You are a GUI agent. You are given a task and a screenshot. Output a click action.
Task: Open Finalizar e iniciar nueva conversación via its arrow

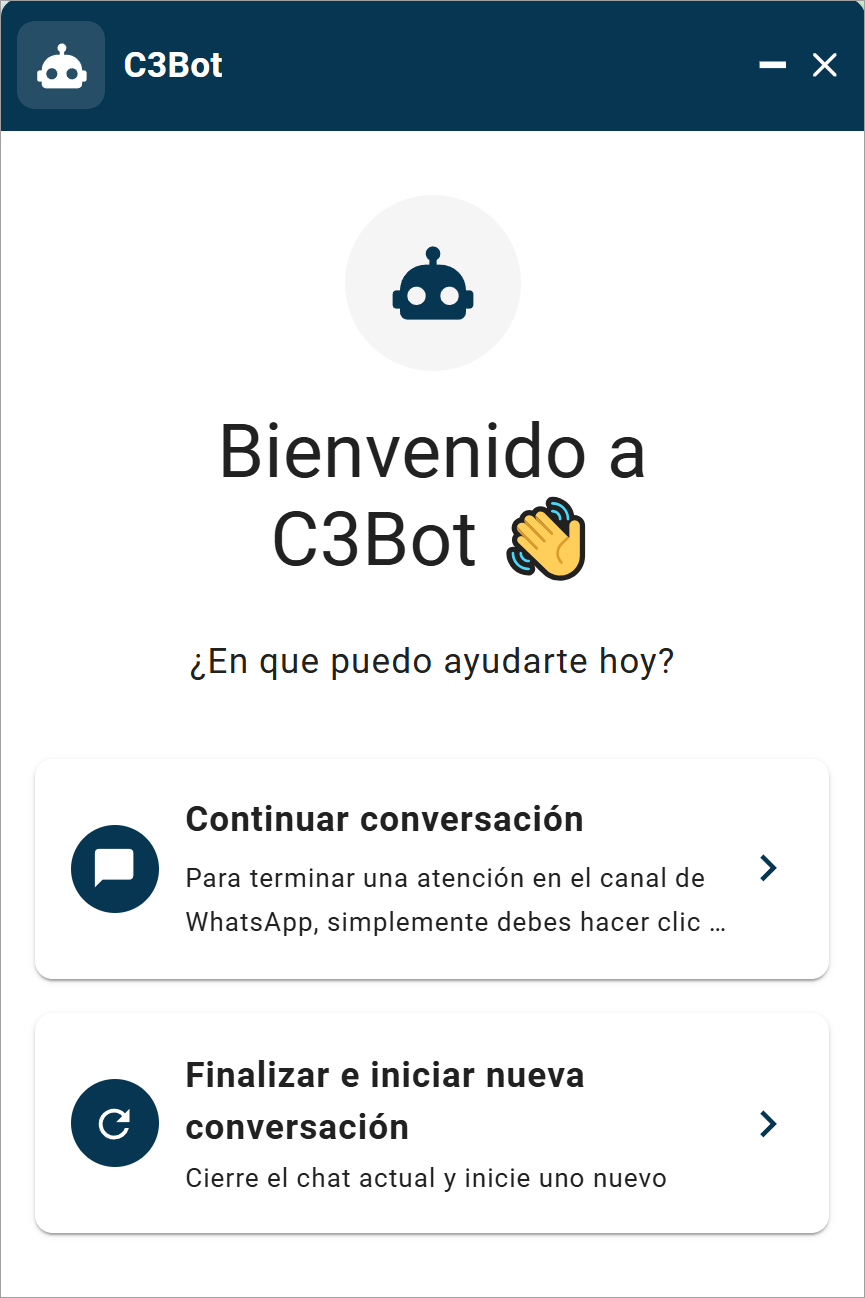[x=767, y=1123]
